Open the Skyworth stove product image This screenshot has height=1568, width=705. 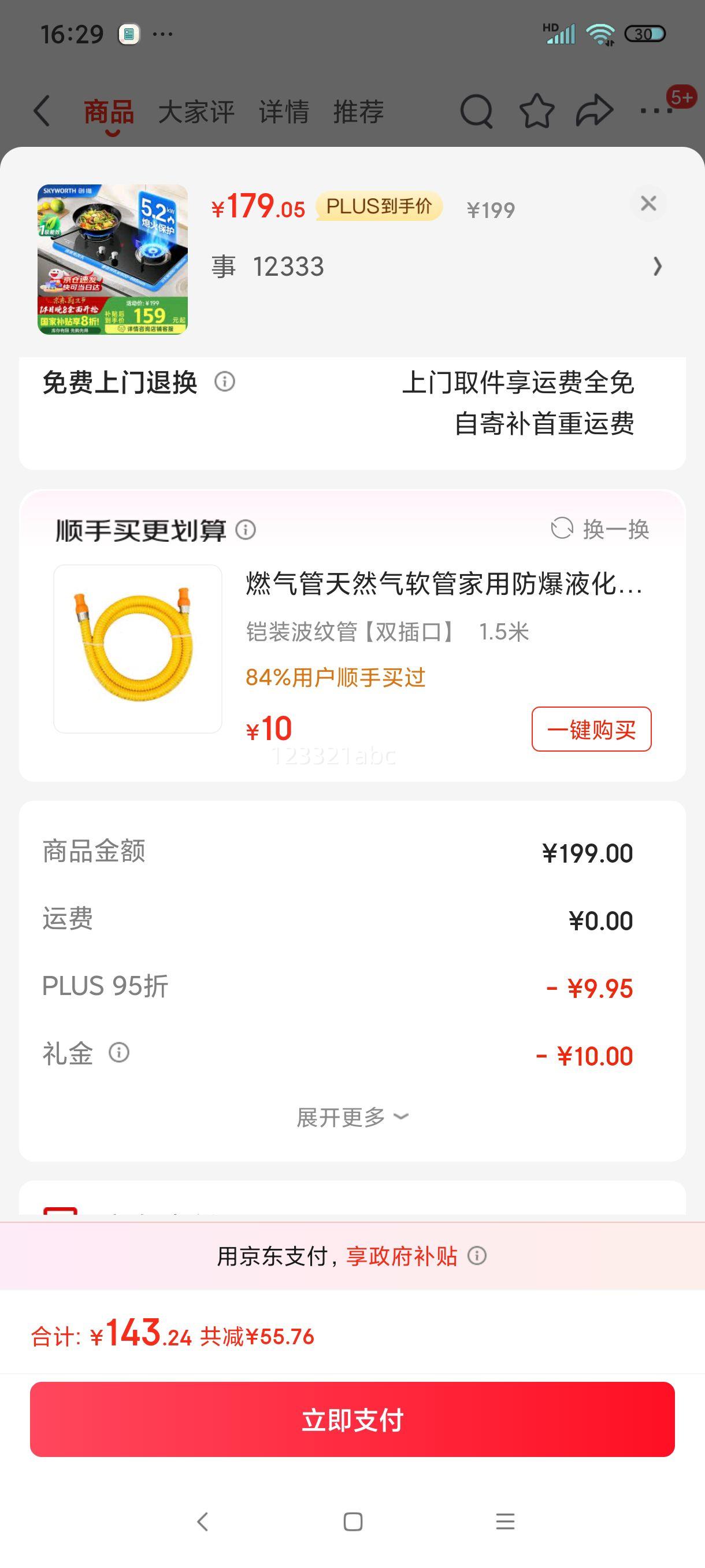(113, 259)
